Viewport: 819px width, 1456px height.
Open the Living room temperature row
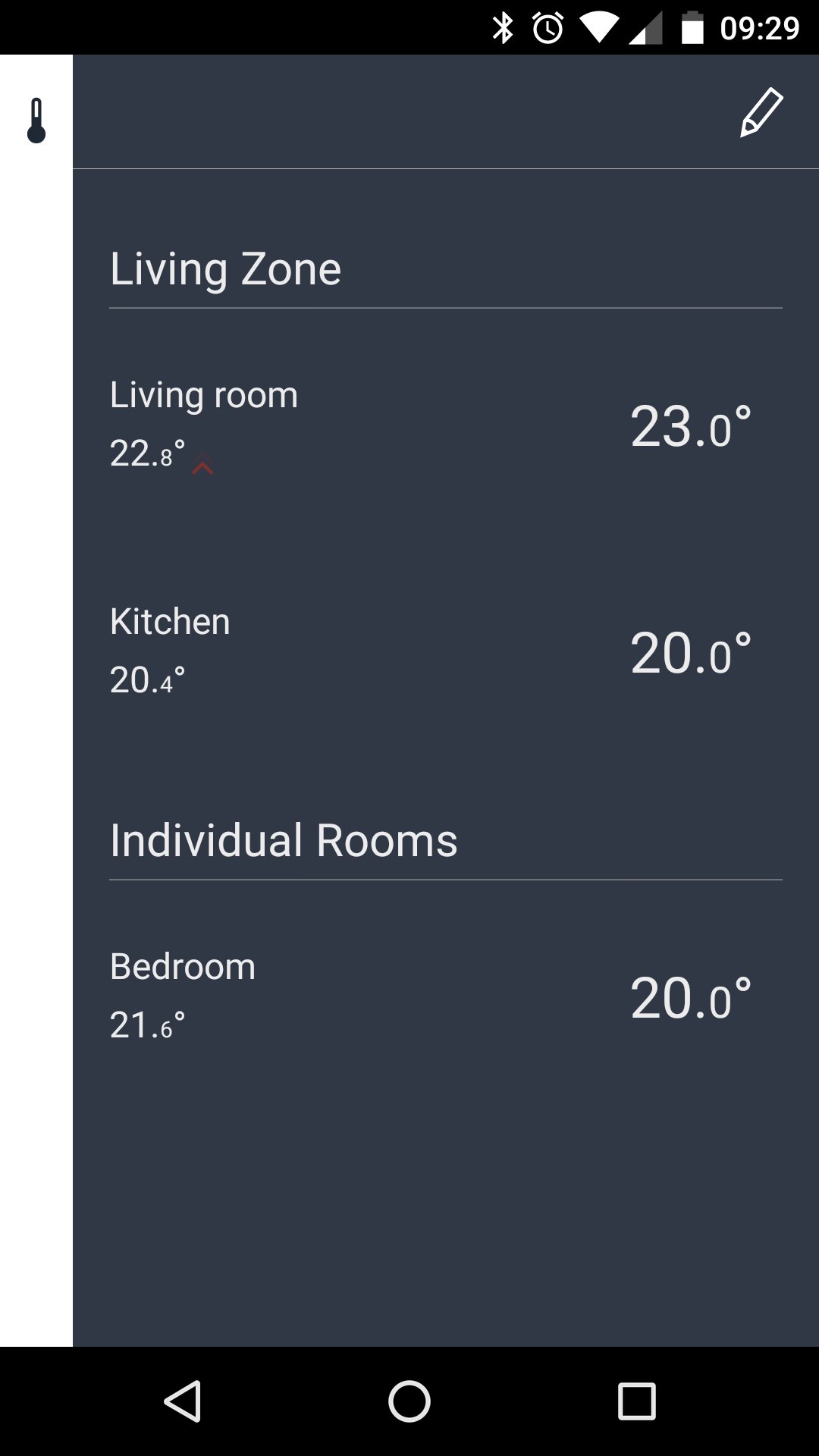(446, 426)
